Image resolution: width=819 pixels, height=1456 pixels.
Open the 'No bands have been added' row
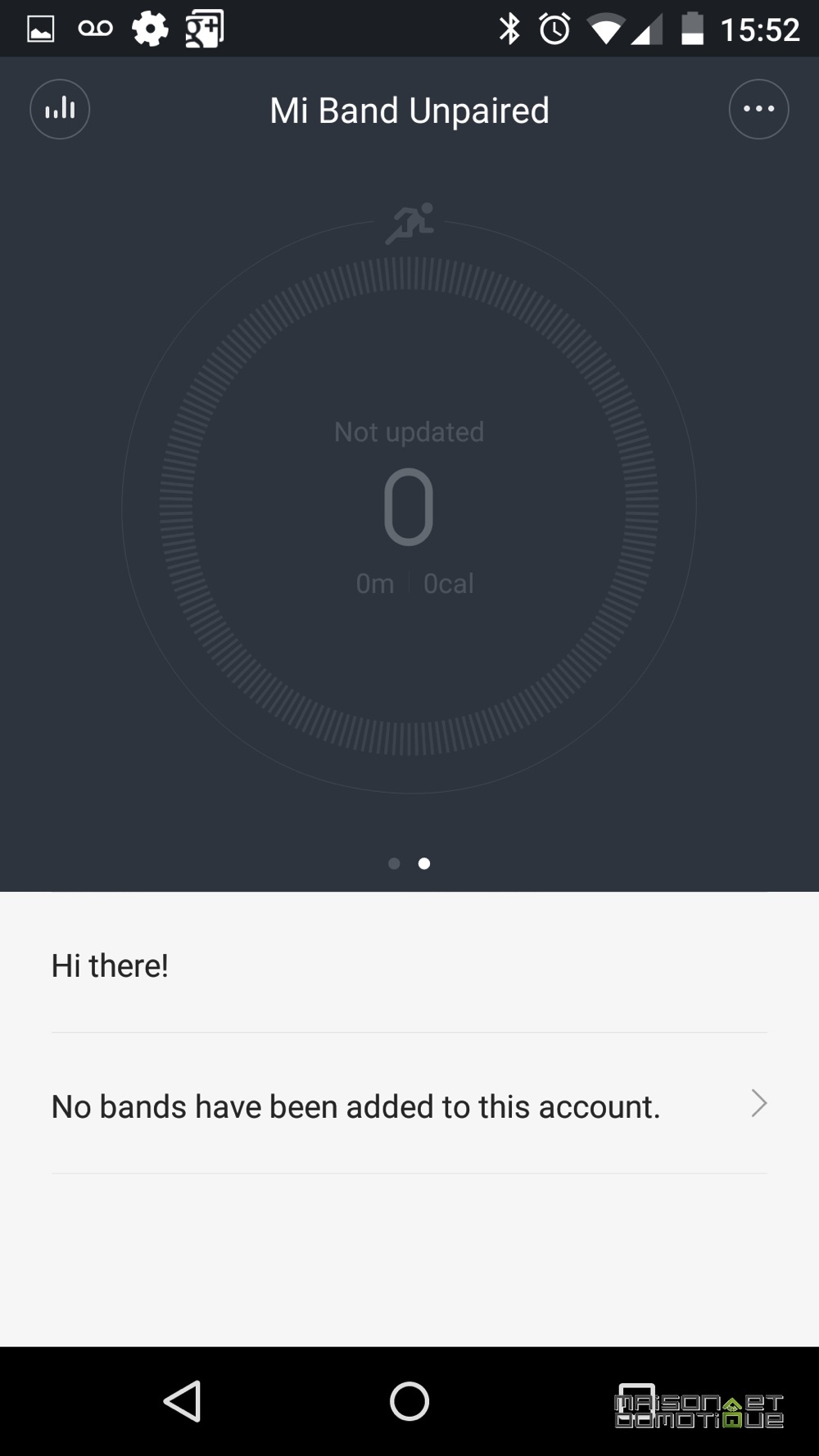pos(409,1104)
